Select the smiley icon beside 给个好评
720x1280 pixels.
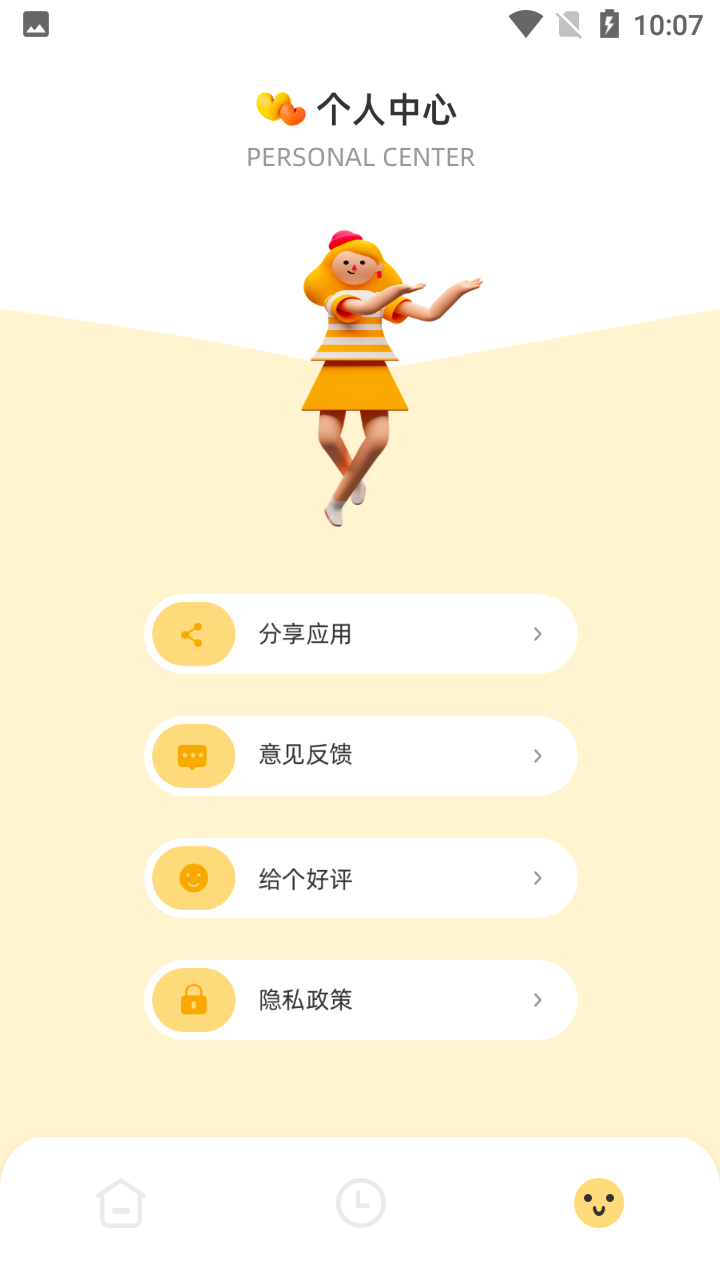tap(192, 878)
